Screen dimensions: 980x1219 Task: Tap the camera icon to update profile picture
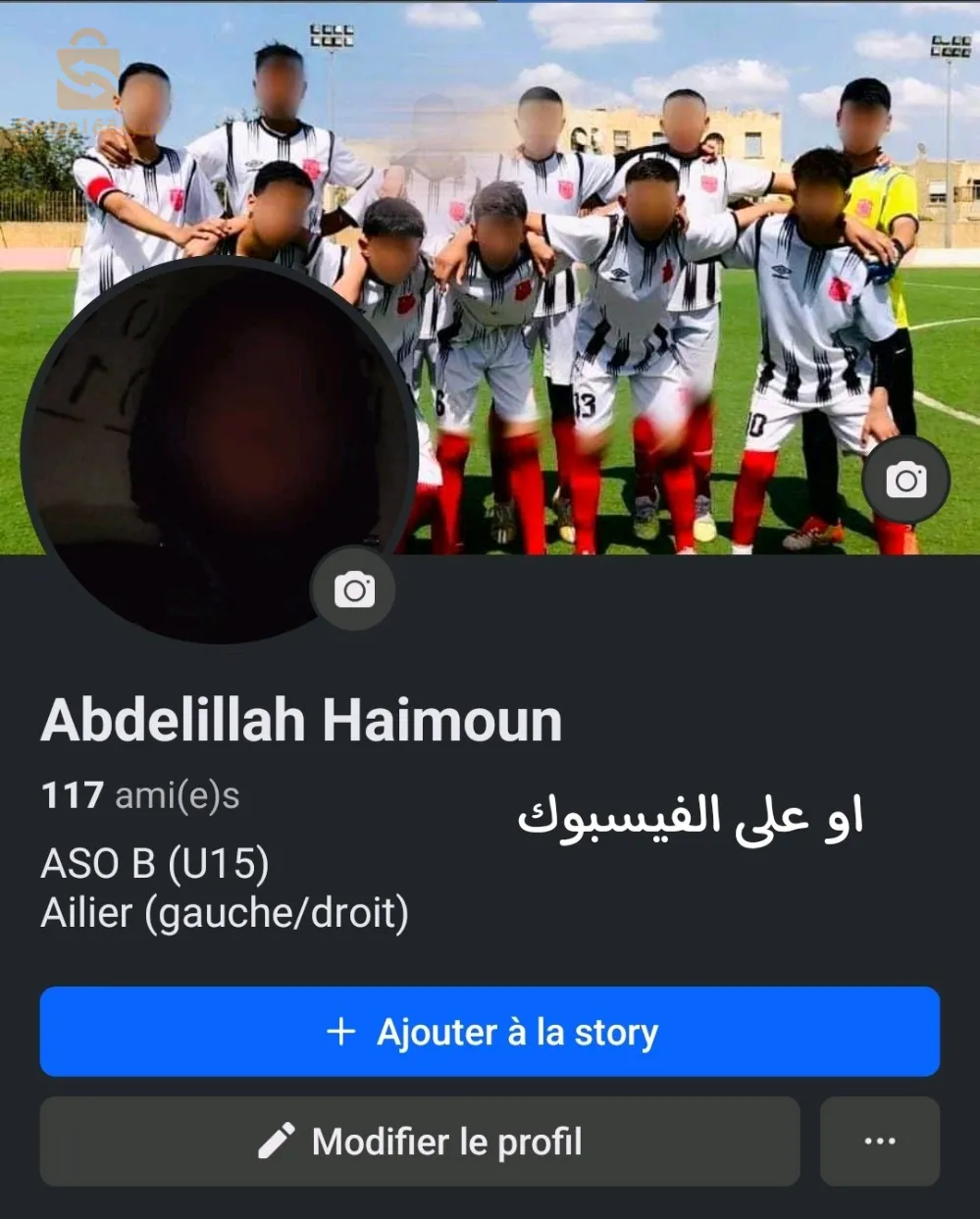tap(354, 588)
